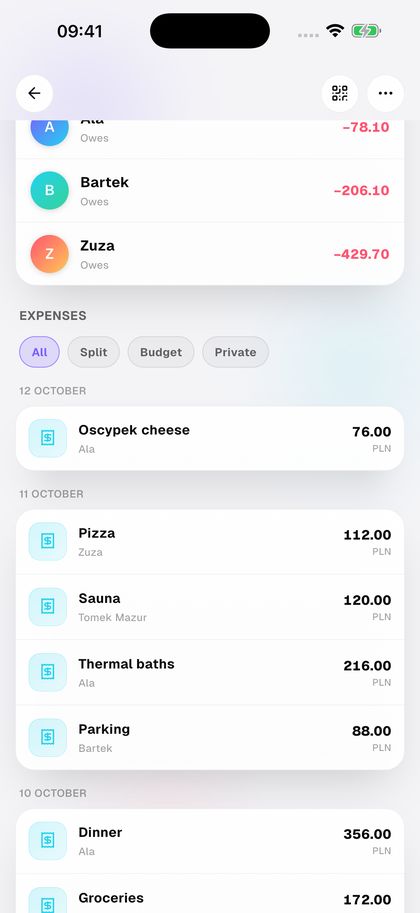View the Sauna expense details

pos(210,607)
